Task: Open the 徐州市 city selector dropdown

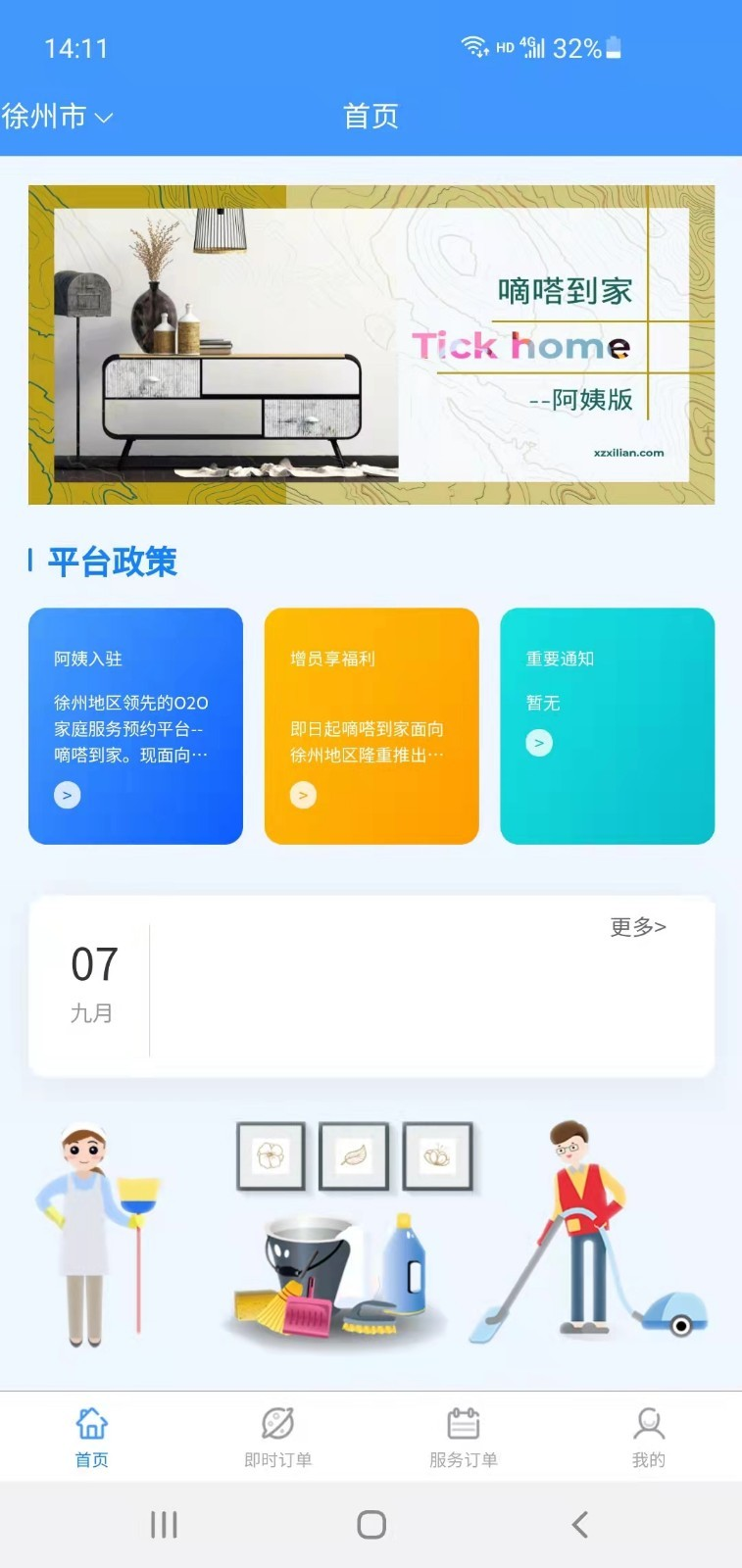Action: pos(54,117)
